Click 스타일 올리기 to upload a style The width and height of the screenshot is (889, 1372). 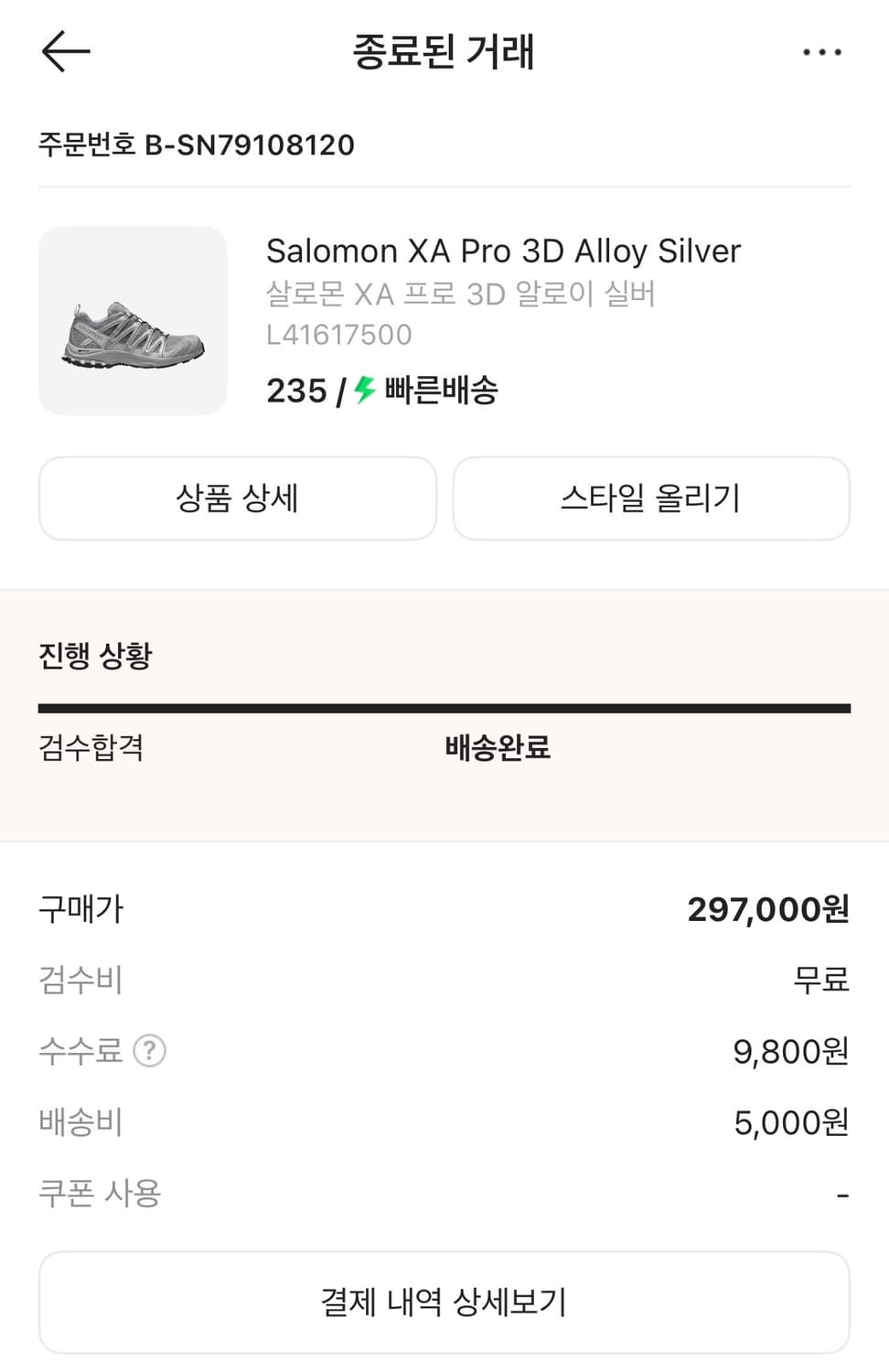tap(650, 498)
